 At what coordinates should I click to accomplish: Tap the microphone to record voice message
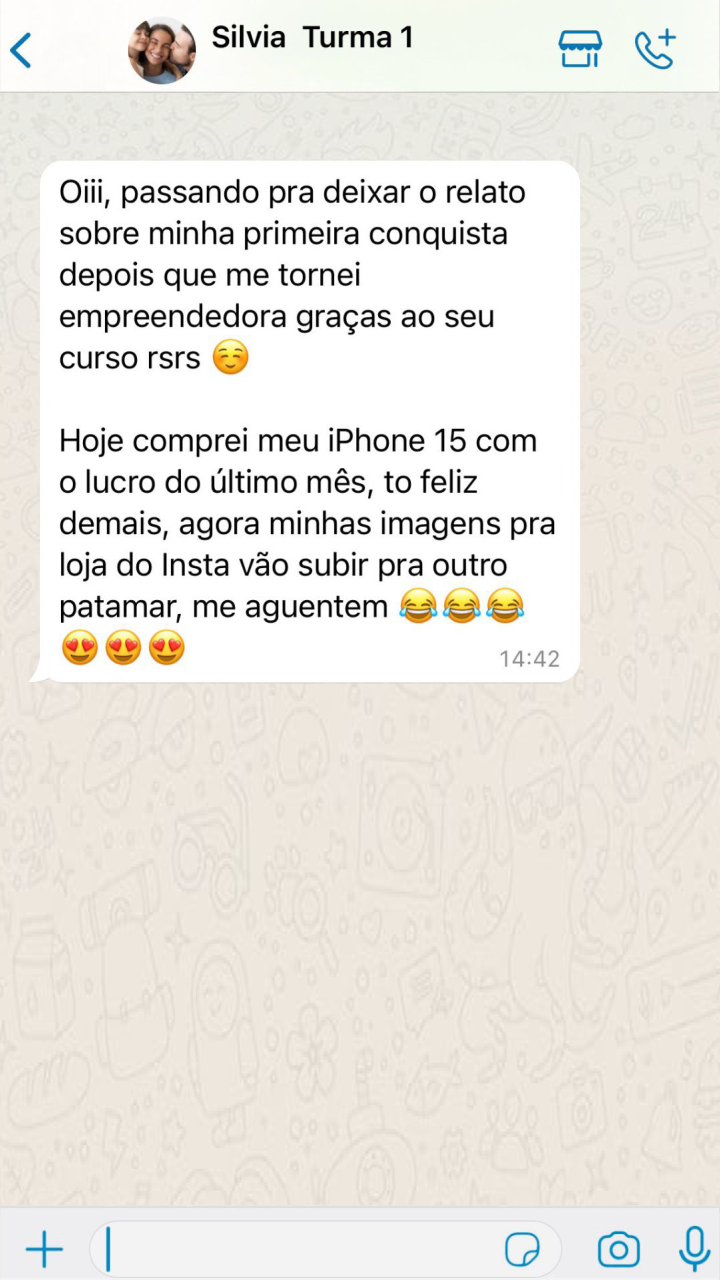click(x=694, y=1248)
